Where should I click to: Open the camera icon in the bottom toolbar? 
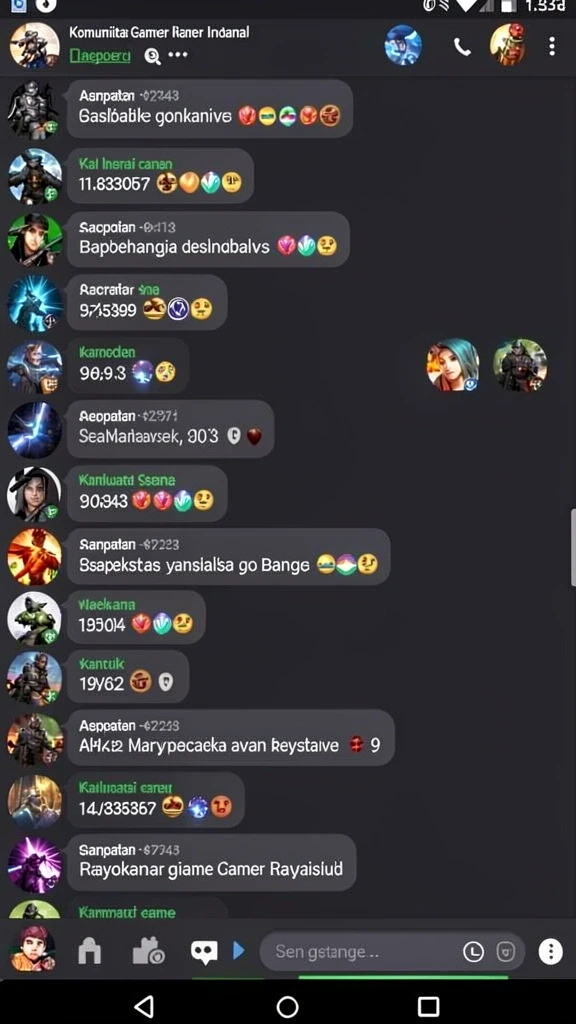point(148,952)
